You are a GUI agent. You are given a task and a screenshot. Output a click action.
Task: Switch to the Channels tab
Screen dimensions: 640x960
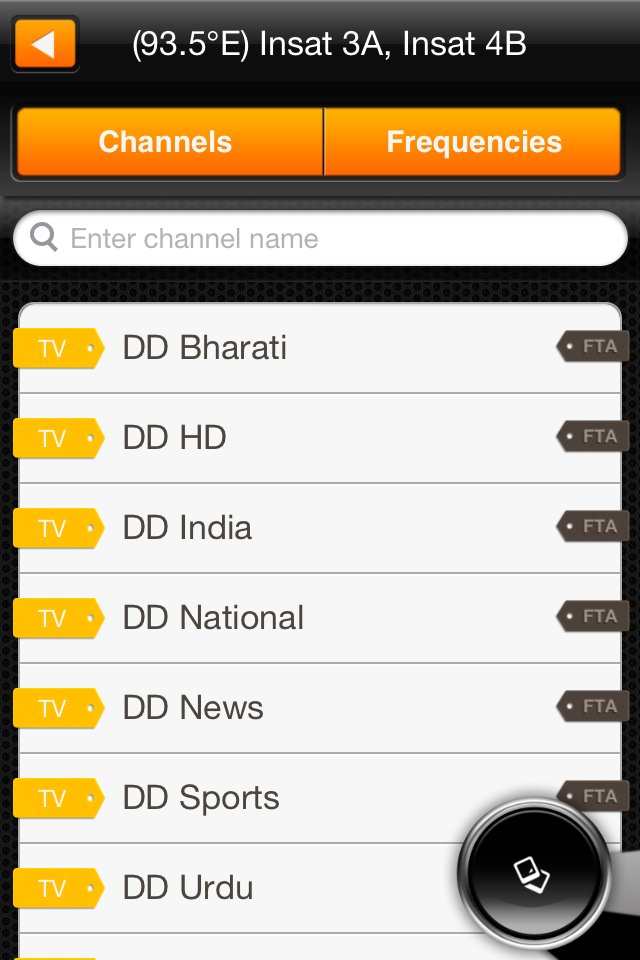coord(166,142)
